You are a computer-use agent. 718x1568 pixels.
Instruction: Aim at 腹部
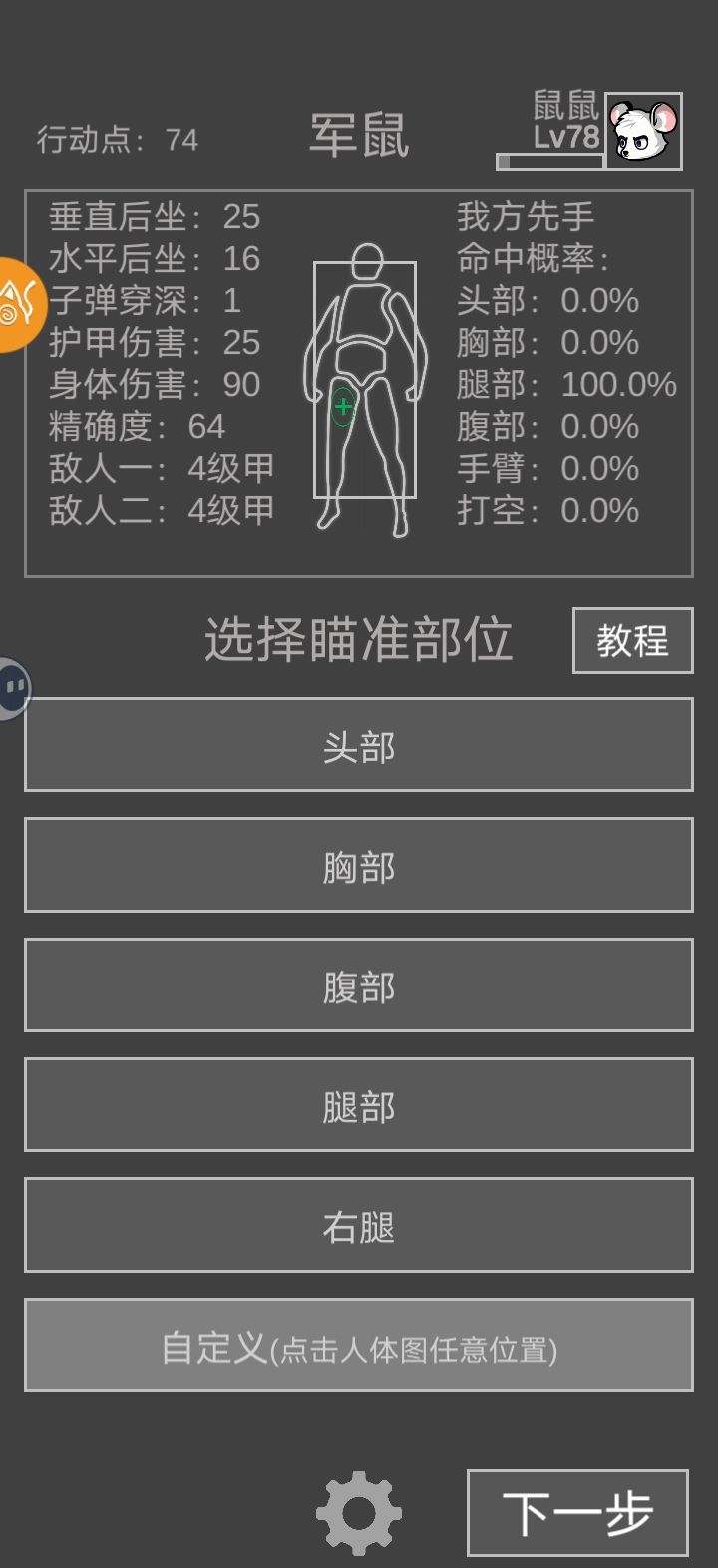[358, 985]
